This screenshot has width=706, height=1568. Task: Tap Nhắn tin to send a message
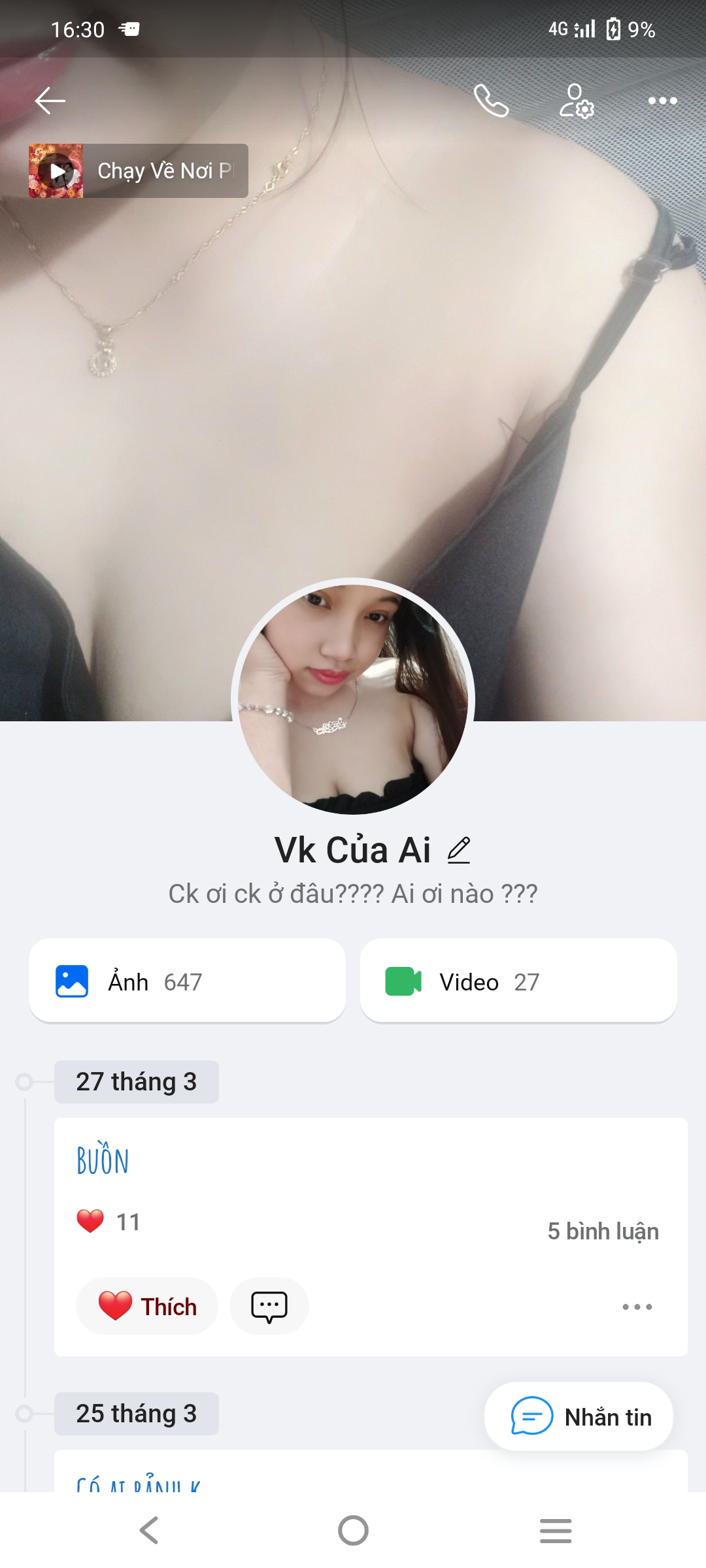[x=579, y=1417]
